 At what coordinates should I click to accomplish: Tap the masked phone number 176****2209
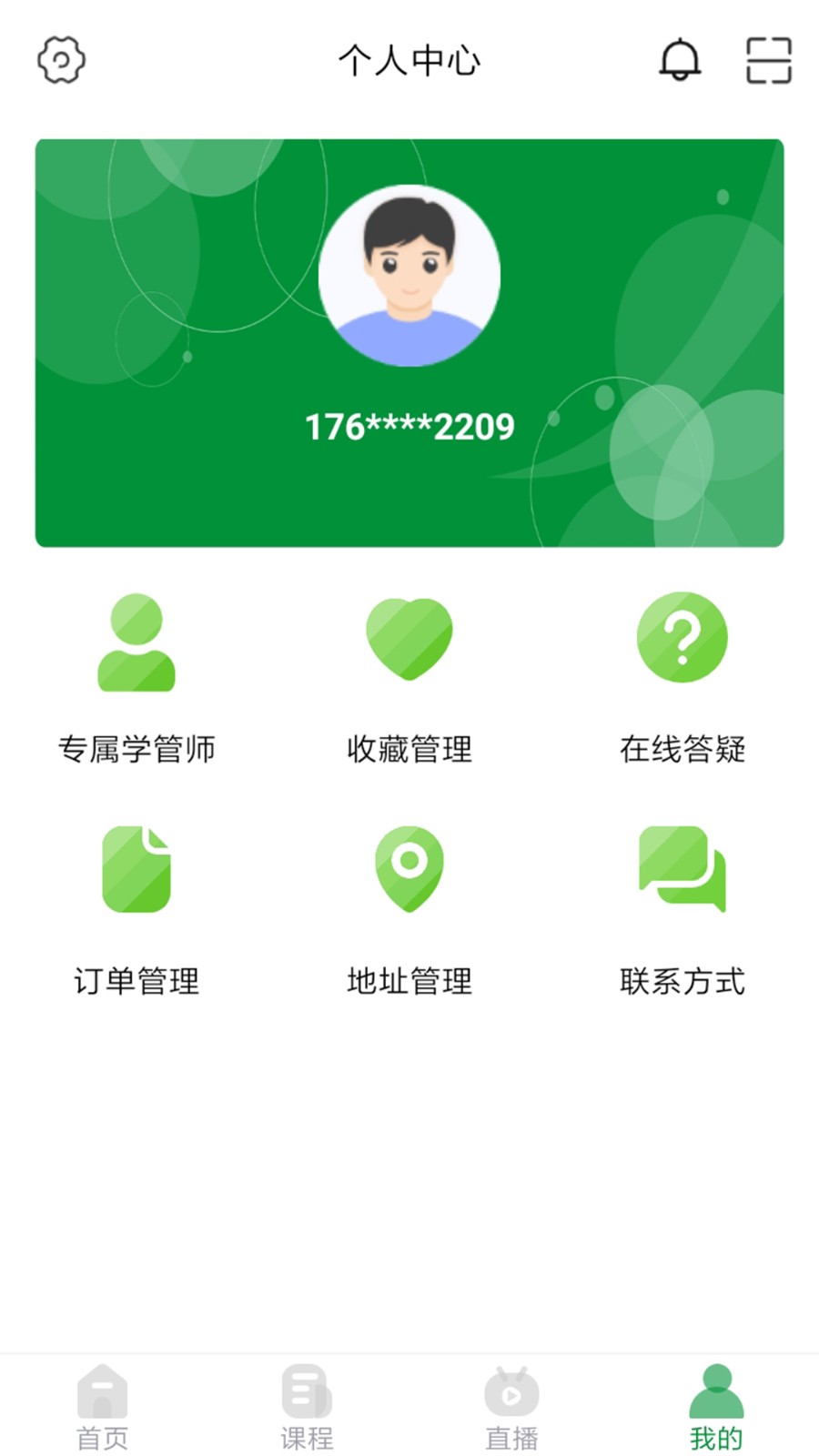coord(409,425)
